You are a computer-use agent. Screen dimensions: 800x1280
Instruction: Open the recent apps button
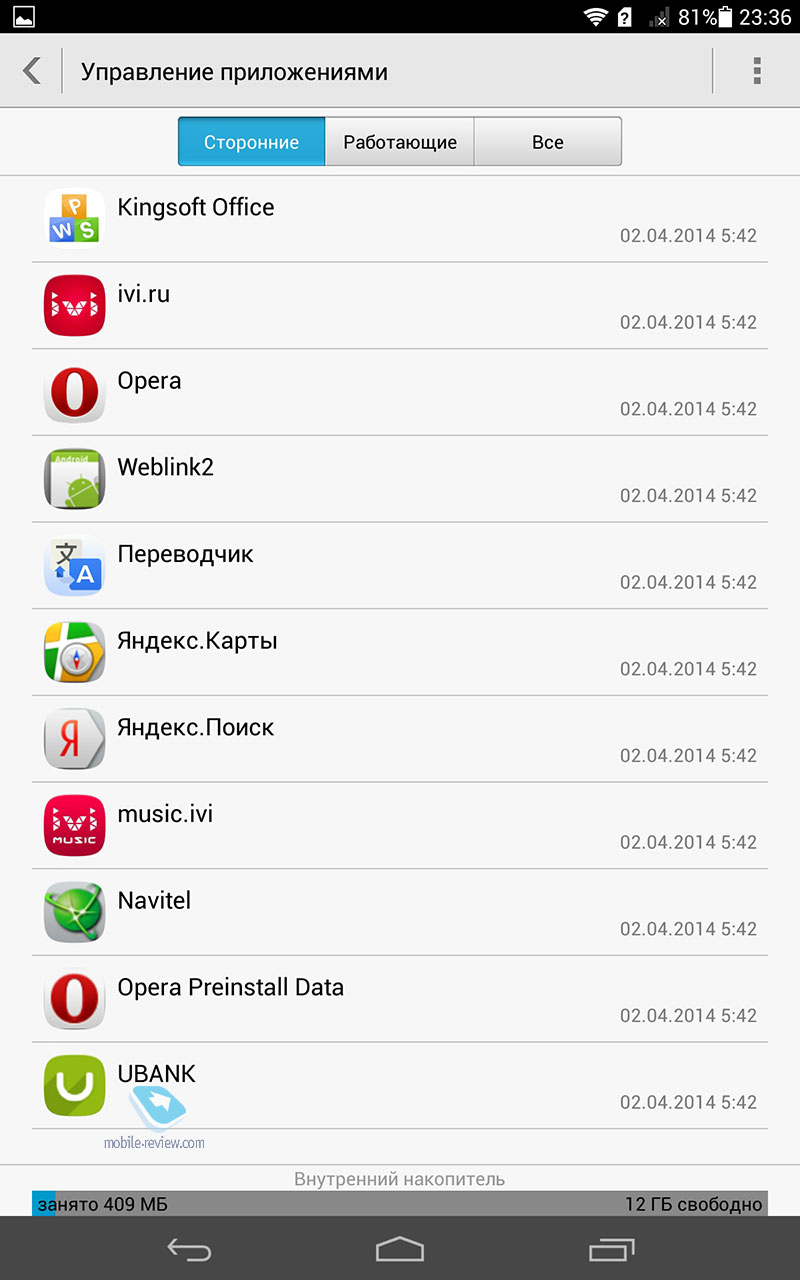click(612, 1249)
